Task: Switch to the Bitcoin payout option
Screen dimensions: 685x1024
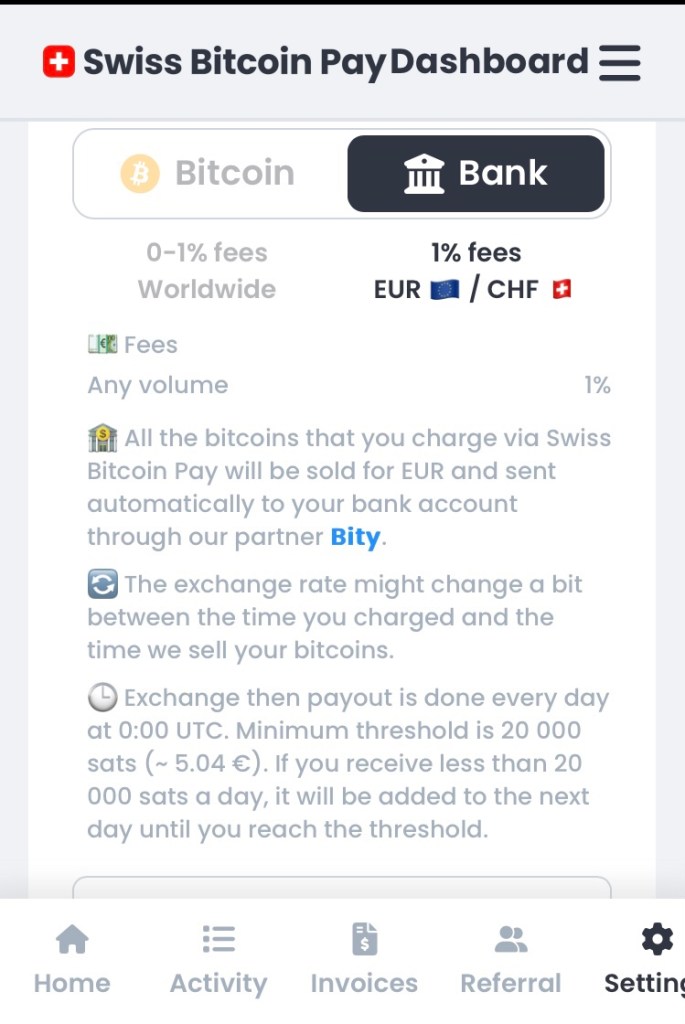Action: [209, 173]
